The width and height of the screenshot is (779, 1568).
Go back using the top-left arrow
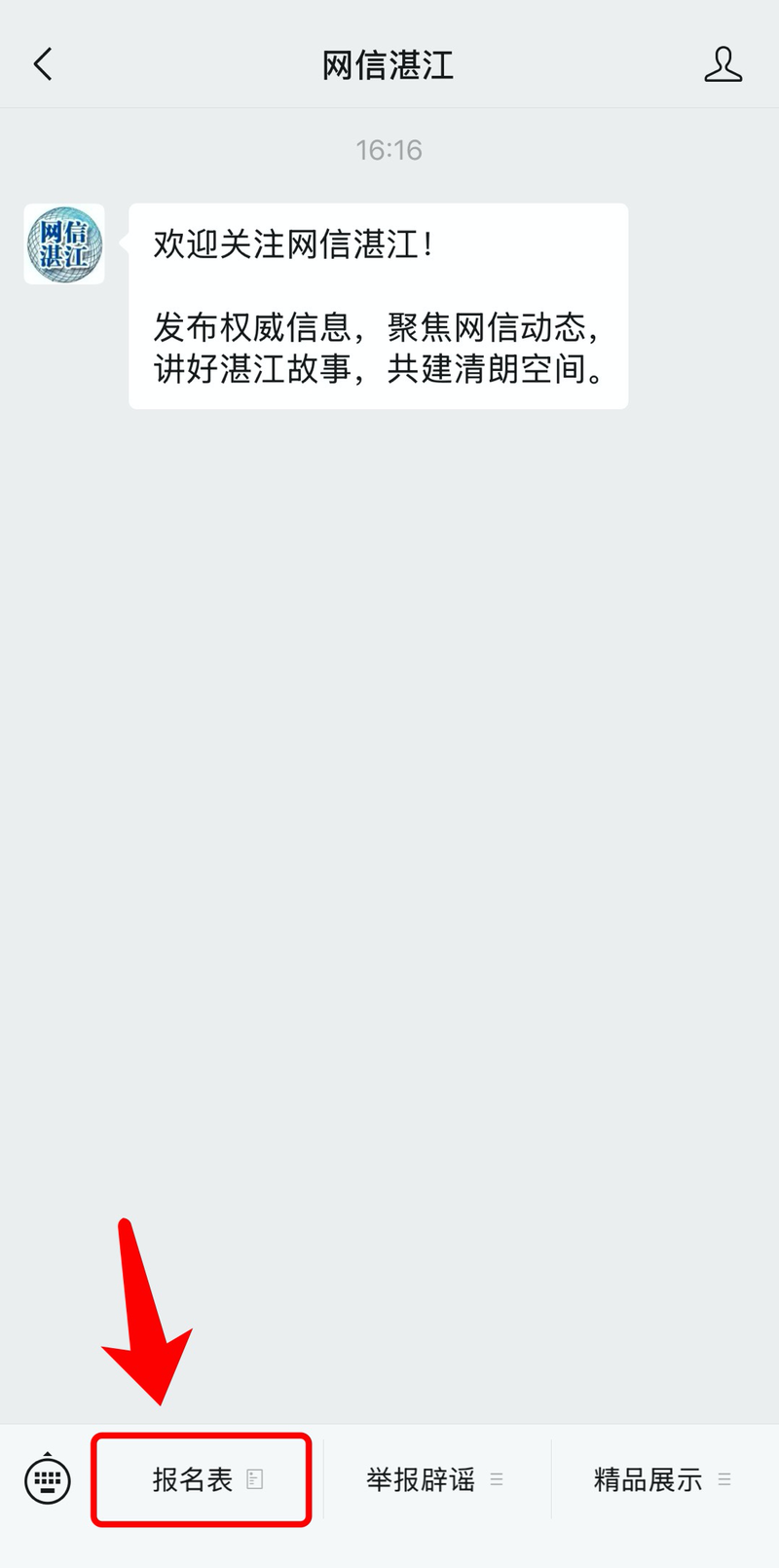pos(43,65)
